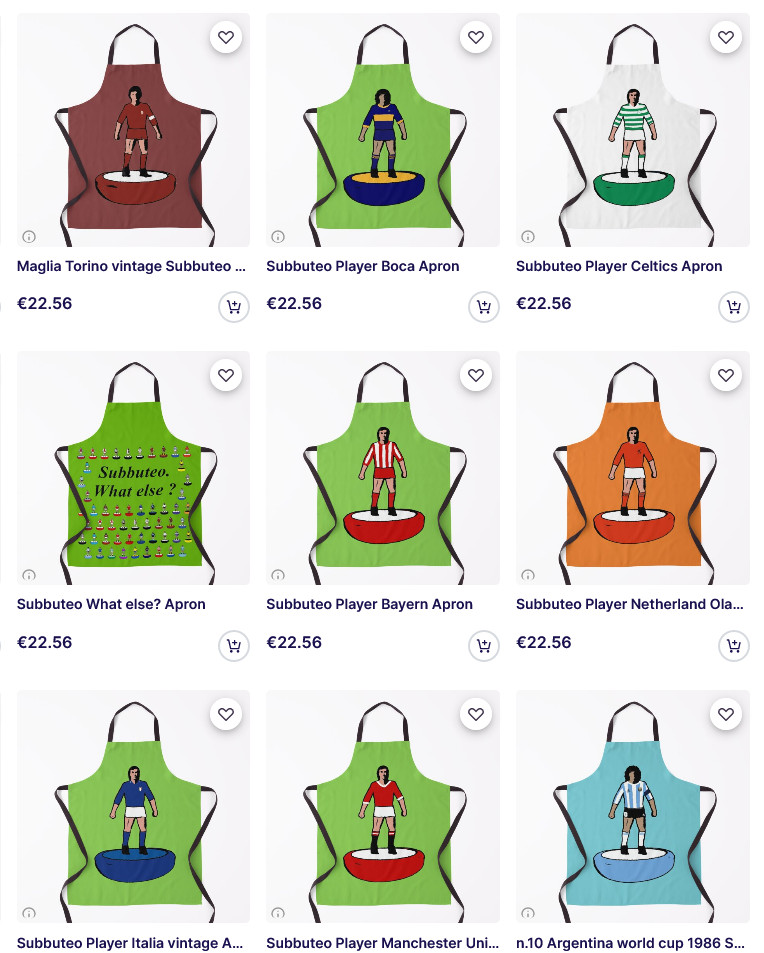Like the Subbuteo Player Manchester United apron

[476, 714]
